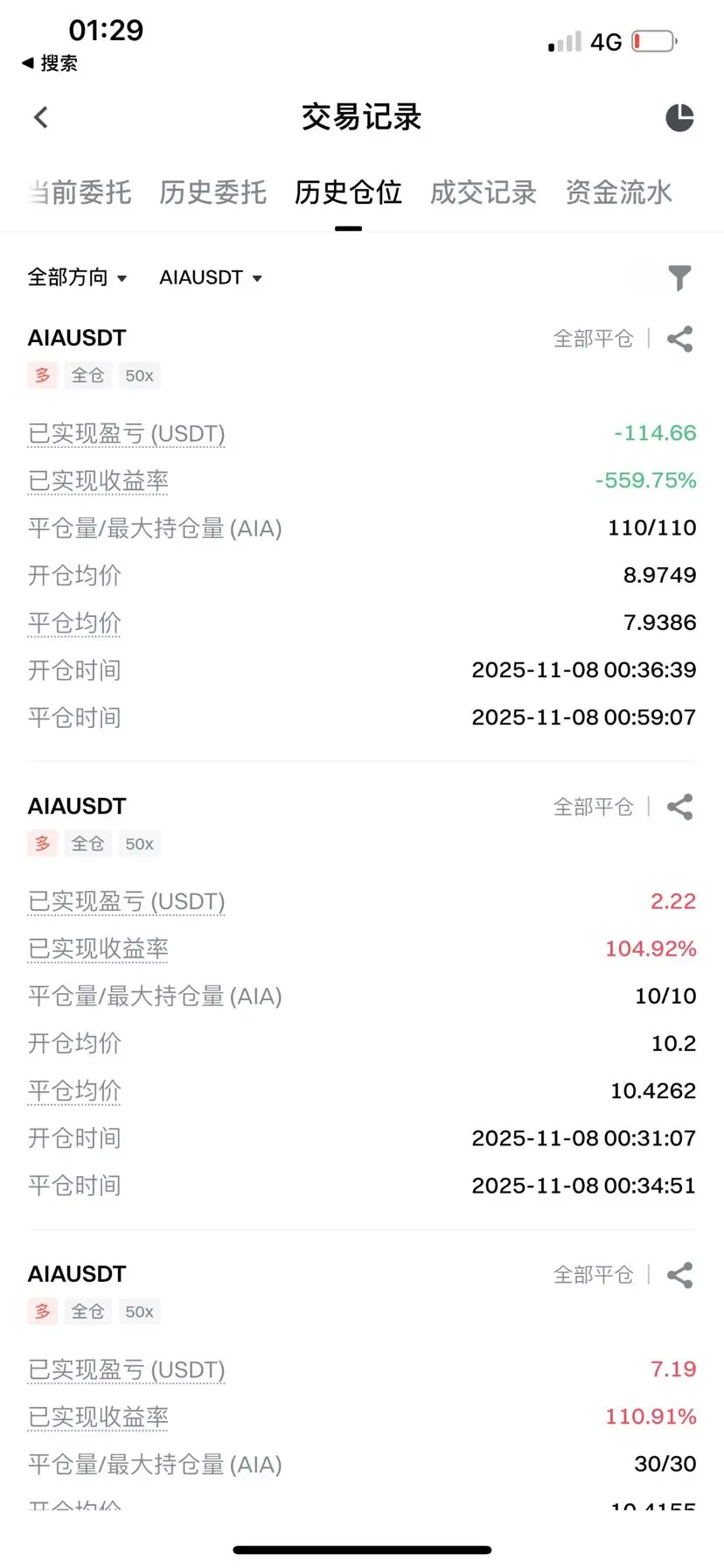Share the position with -114.66 loss

pyautogui.click(x=679, y=339)
